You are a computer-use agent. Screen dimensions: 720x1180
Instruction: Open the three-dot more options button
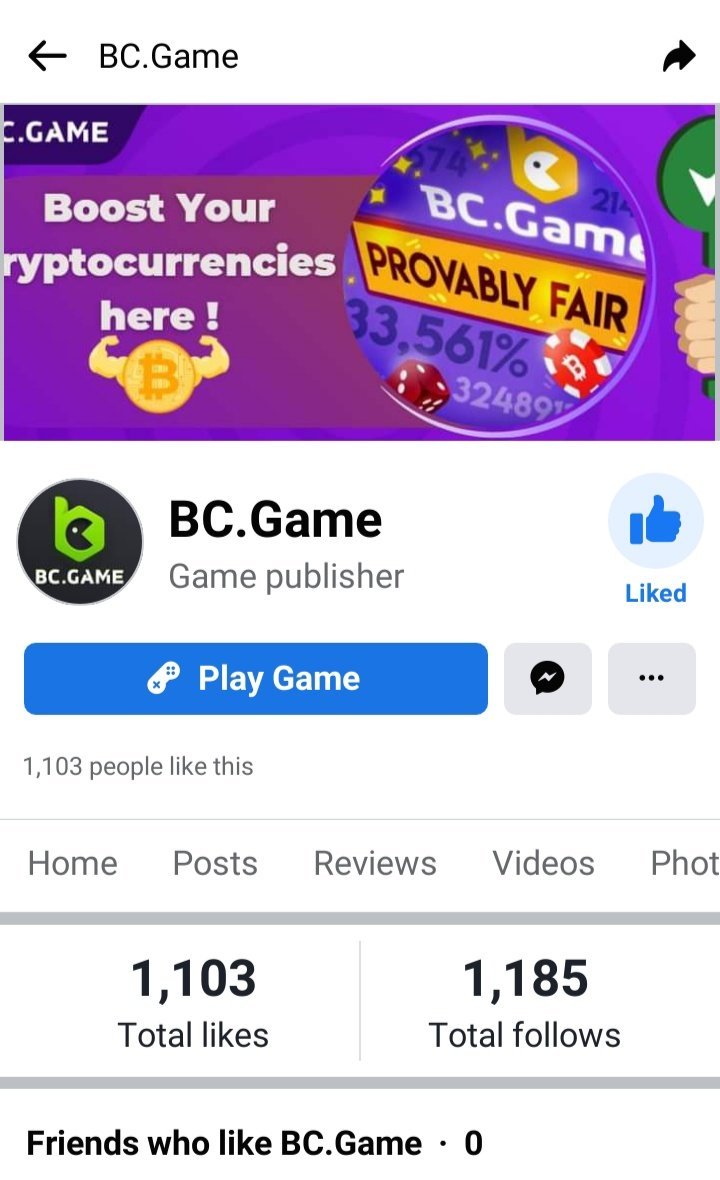click(651, 679)
